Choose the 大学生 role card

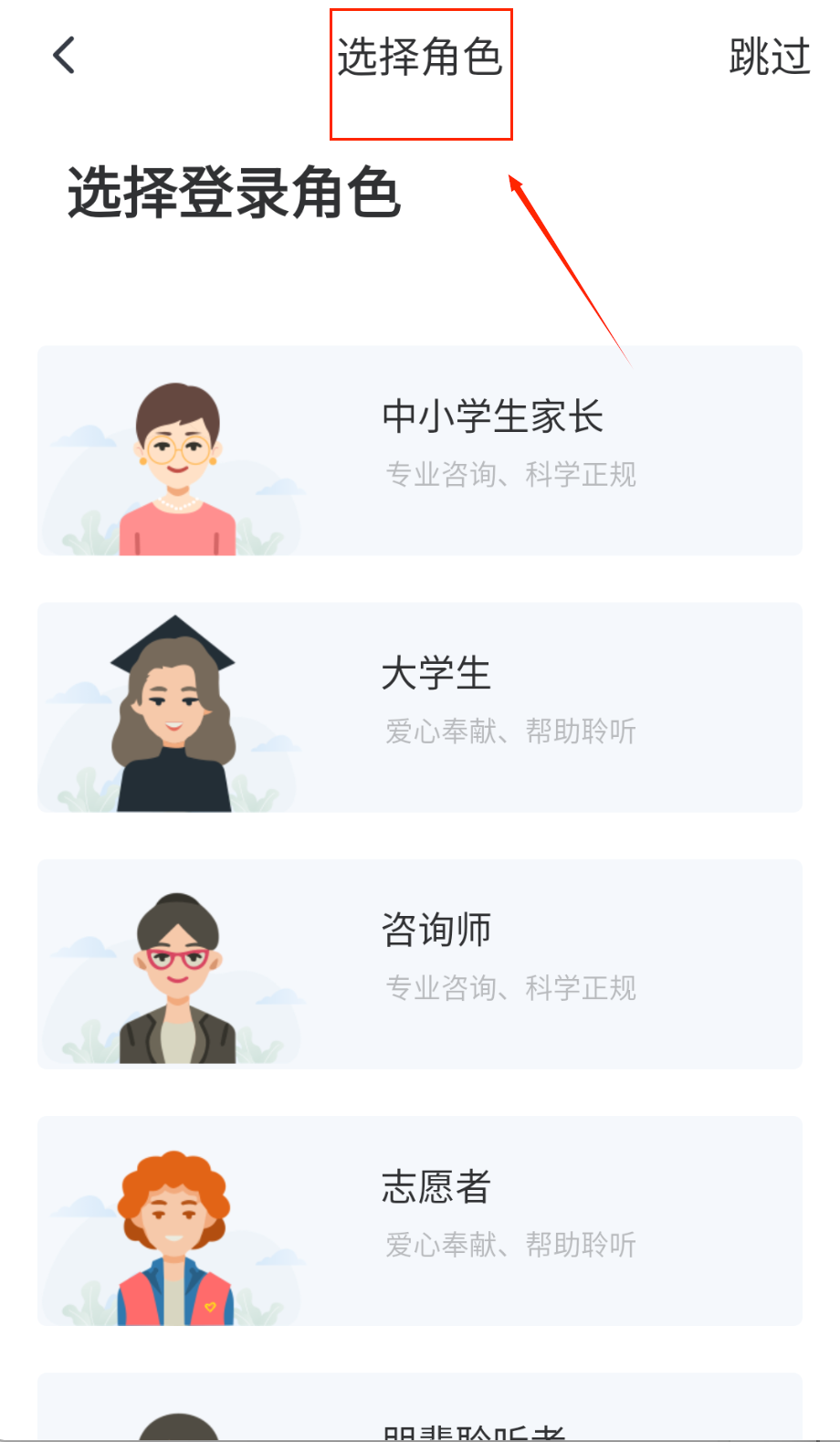click(420, 707)
